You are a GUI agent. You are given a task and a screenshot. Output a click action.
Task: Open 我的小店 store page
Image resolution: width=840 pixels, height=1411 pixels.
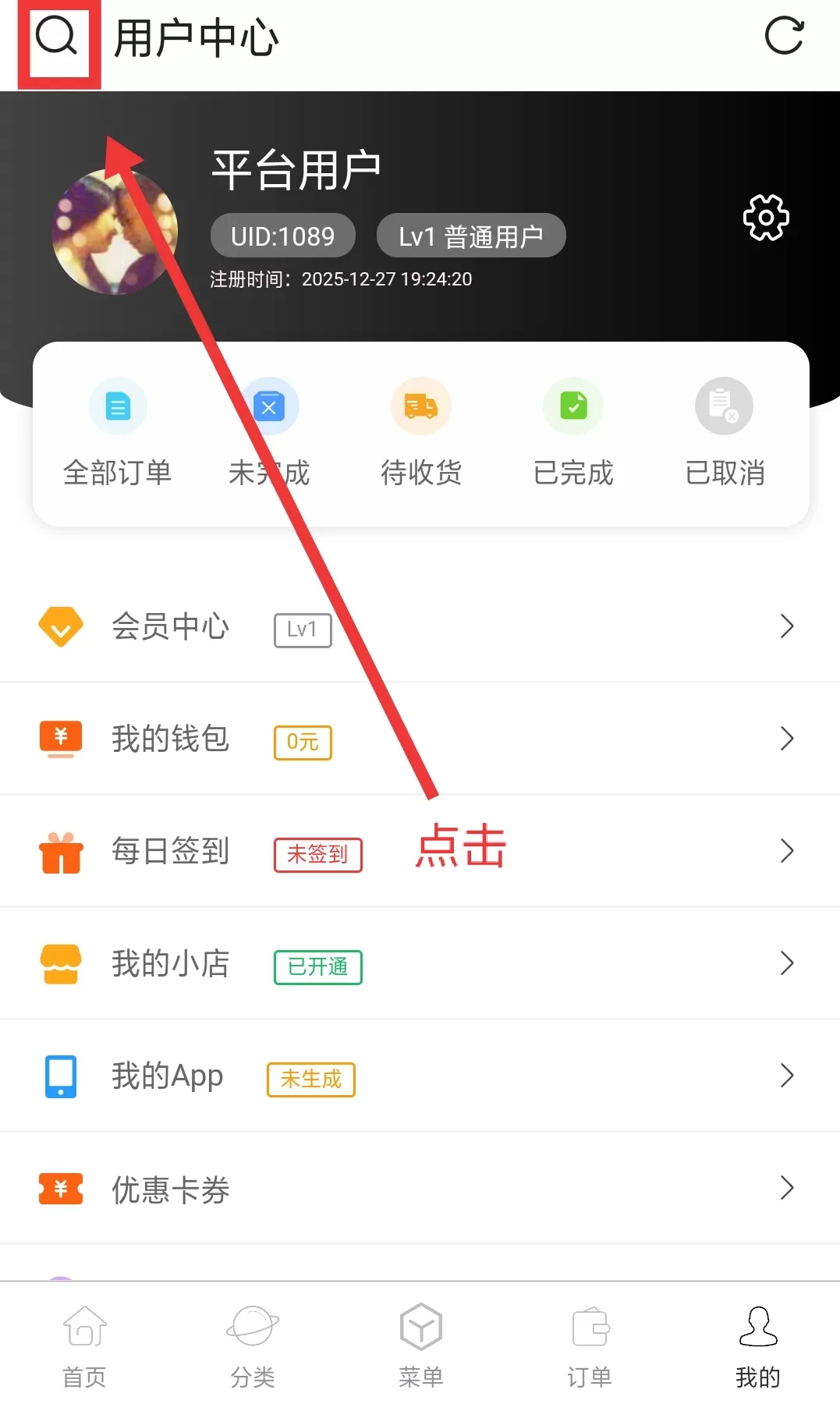click(170, 963)
